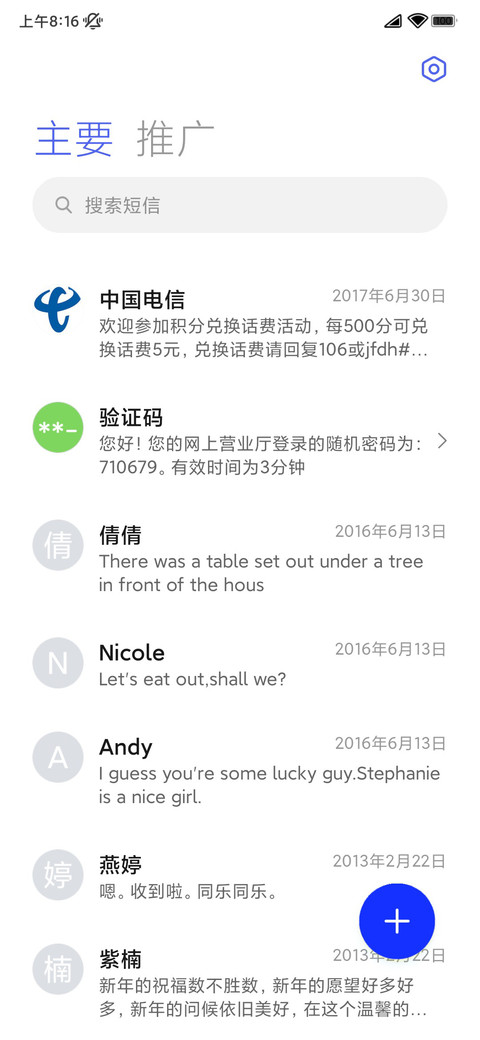The height and width of the screenshot is (1040, 480).
Task: Tap the 搜索短信 search field
Action: coord(240,205)
